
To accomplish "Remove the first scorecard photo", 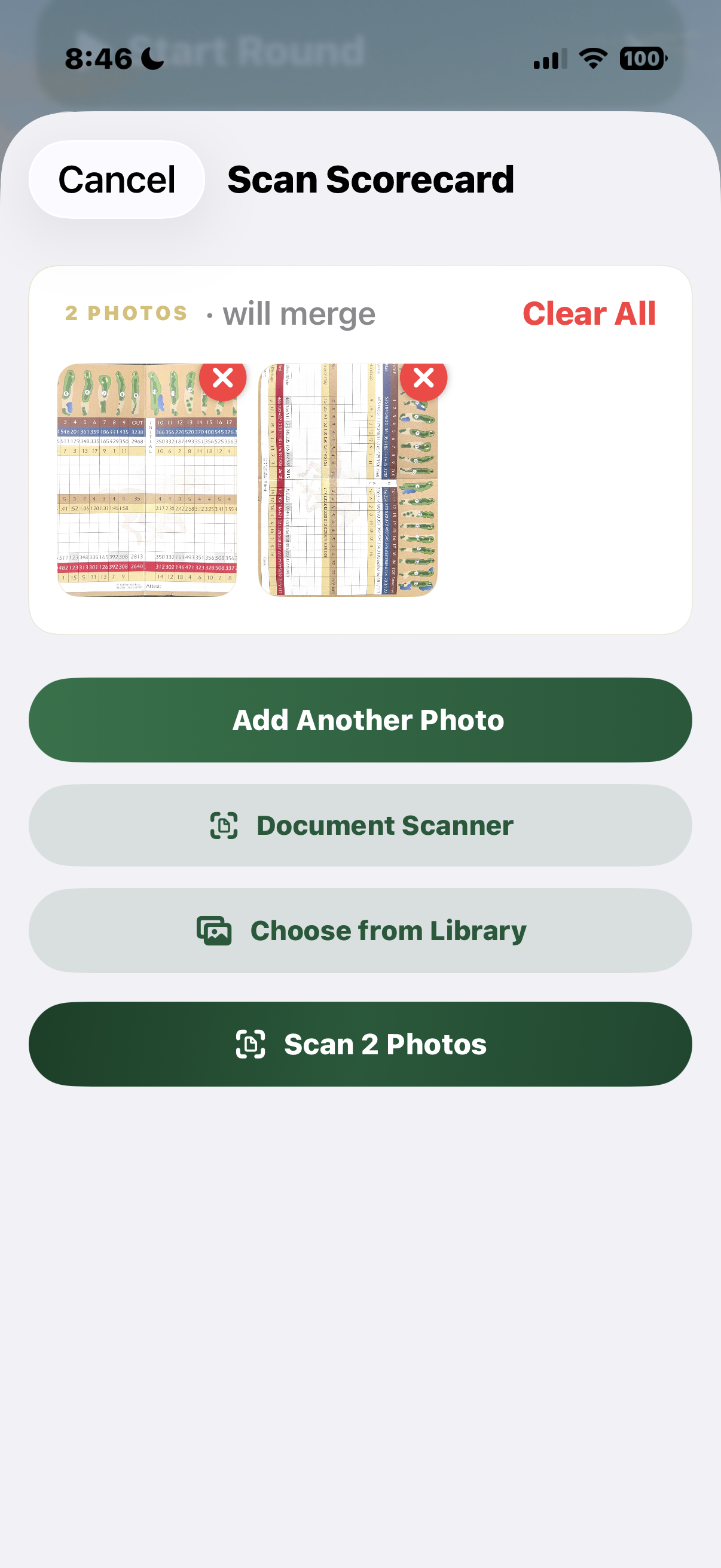I will [222, 378].
